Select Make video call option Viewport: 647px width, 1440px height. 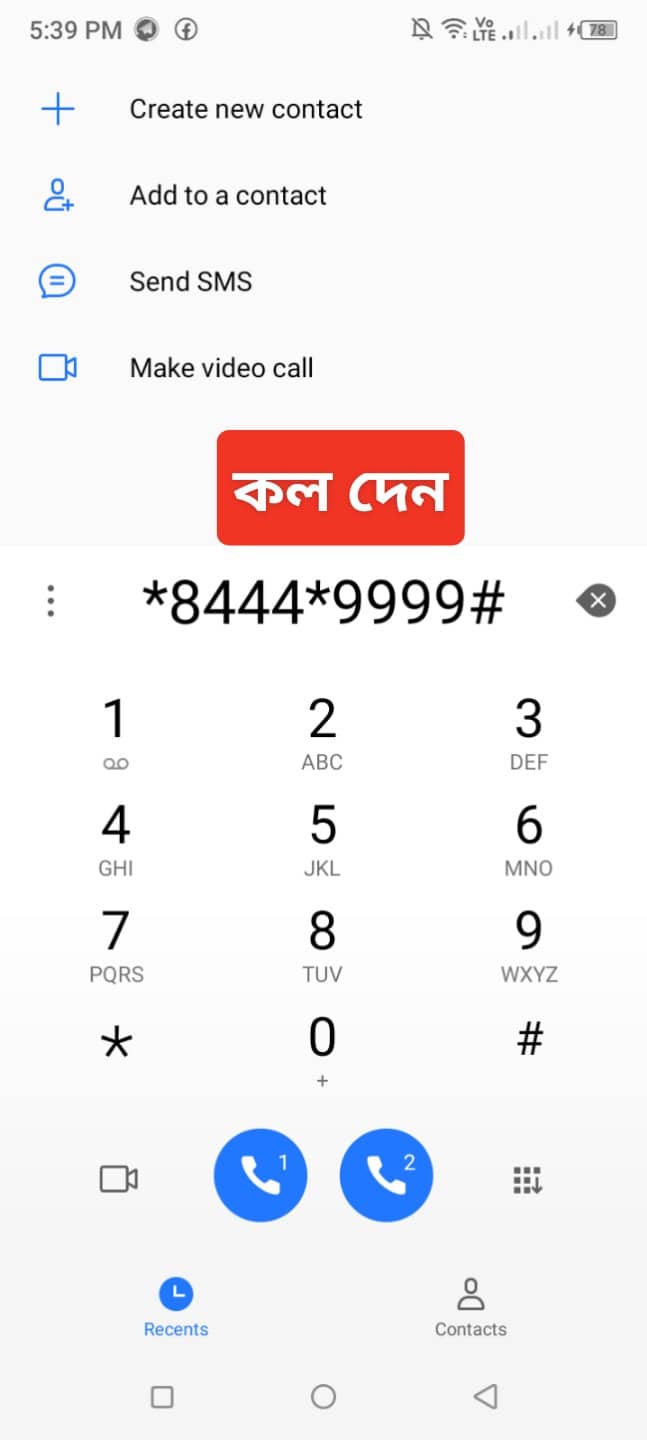point(221,367)
